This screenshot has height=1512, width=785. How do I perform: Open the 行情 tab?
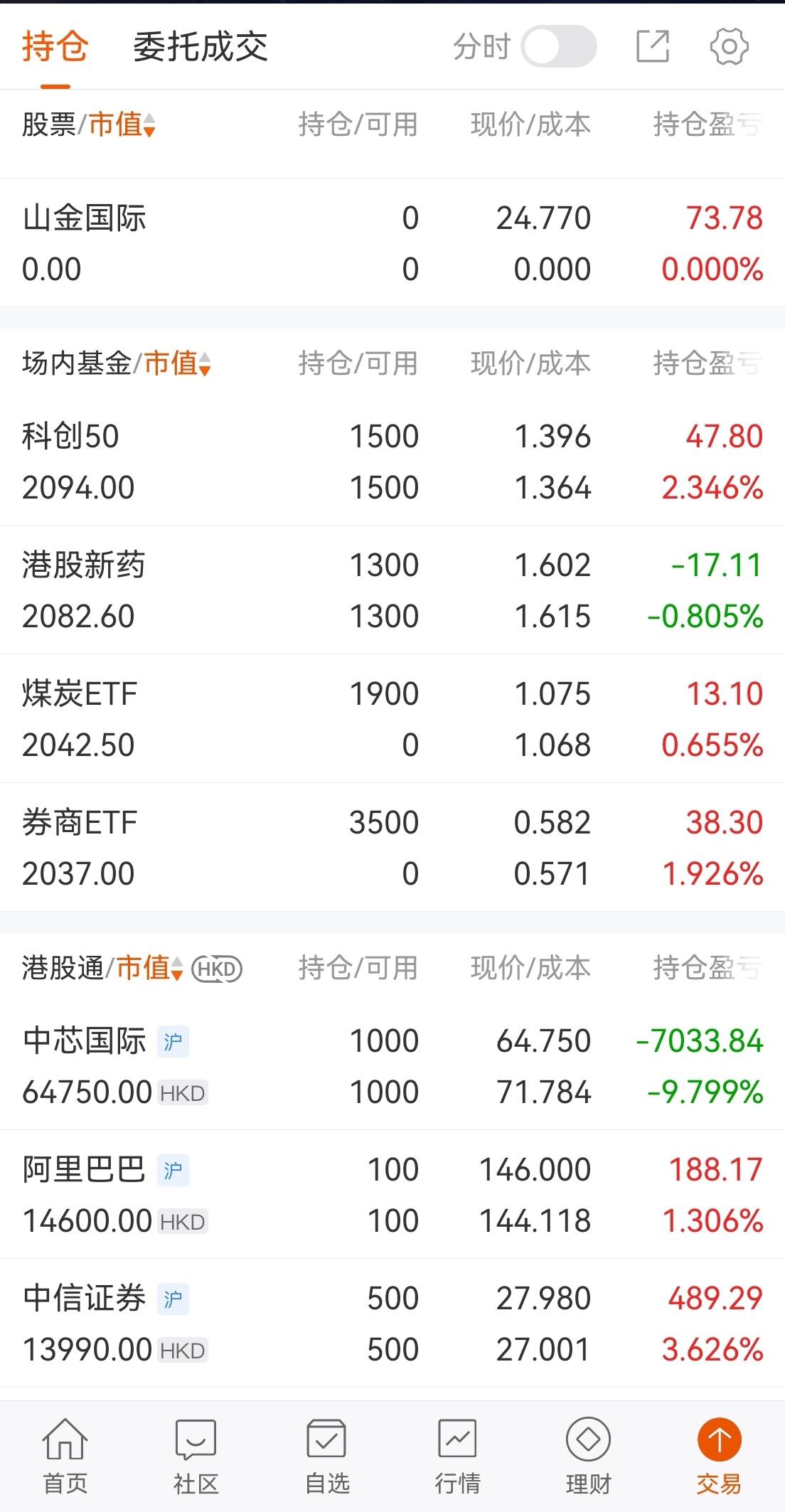458,1457
